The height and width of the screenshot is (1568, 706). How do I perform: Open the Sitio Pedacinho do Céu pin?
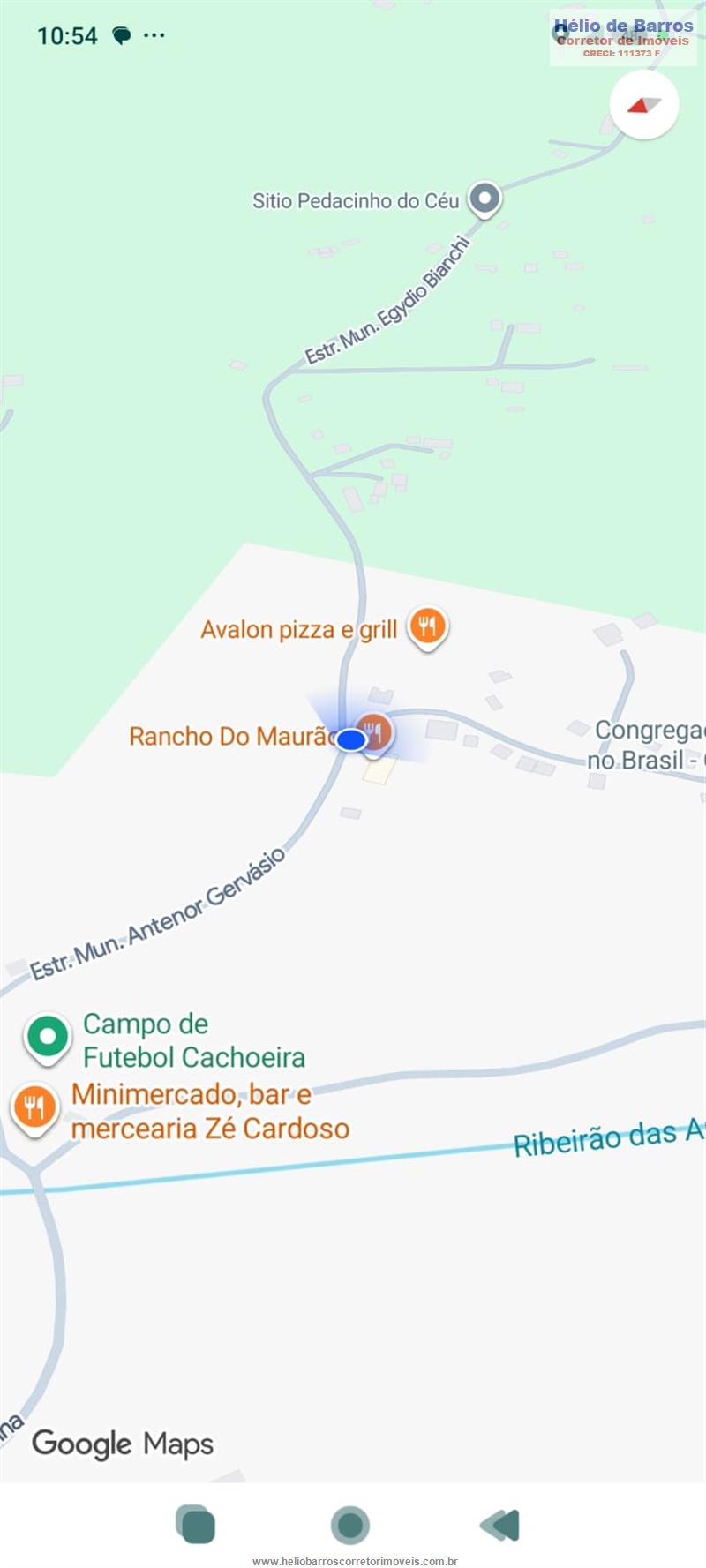(x=484, y=199)
